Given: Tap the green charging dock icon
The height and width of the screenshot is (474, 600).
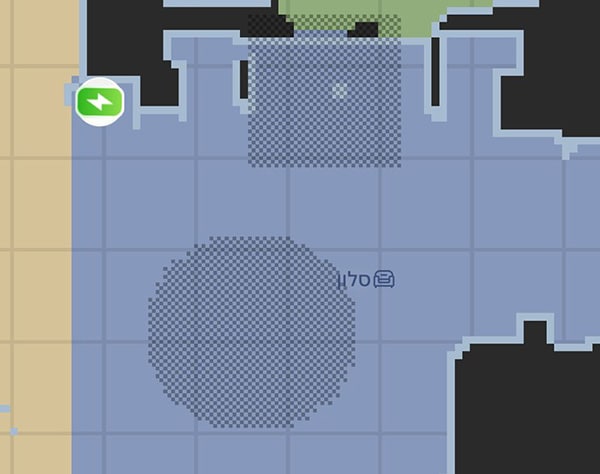Looking at the screenshot, I should 100,101.
